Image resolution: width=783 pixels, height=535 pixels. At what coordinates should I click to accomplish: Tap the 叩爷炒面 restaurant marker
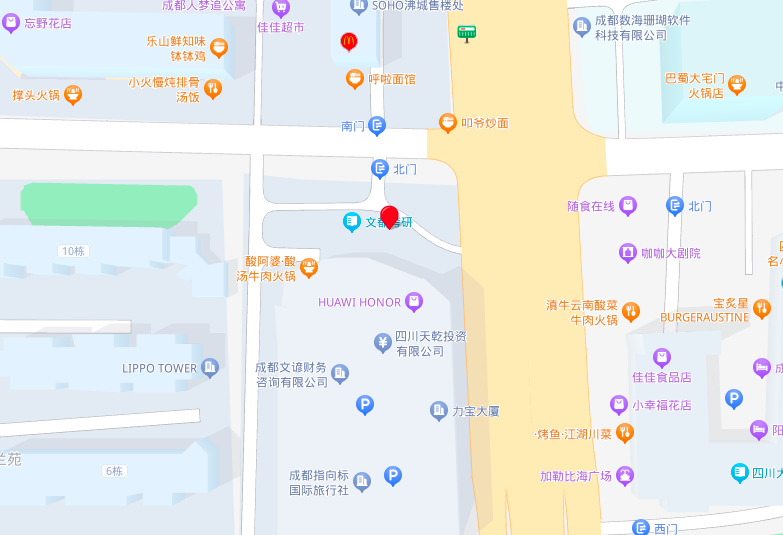[448, 123]
